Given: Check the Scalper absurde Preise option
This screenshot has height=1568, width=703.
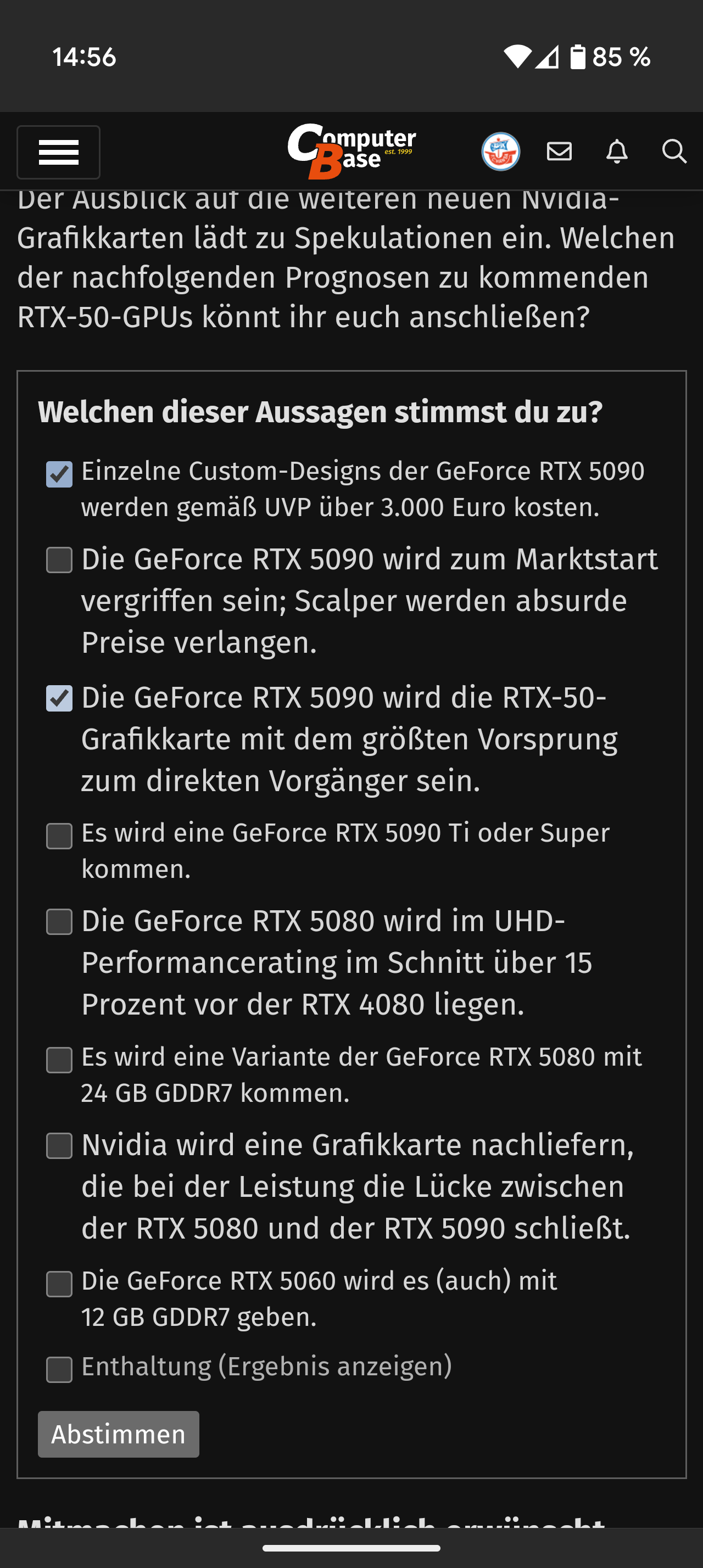Looking at the screenshot, I should [x=60, y=560].
